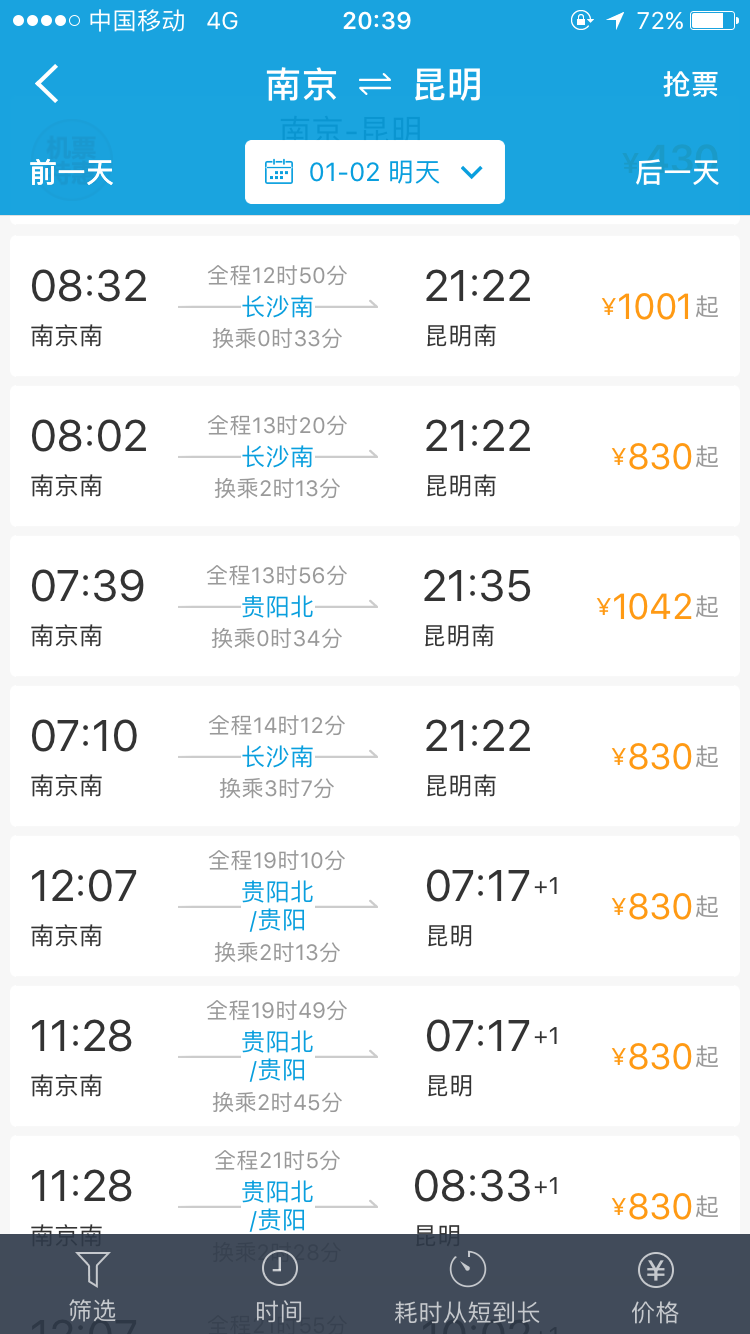Open the 07:39 trip via 贵阳北

point(375,606)
